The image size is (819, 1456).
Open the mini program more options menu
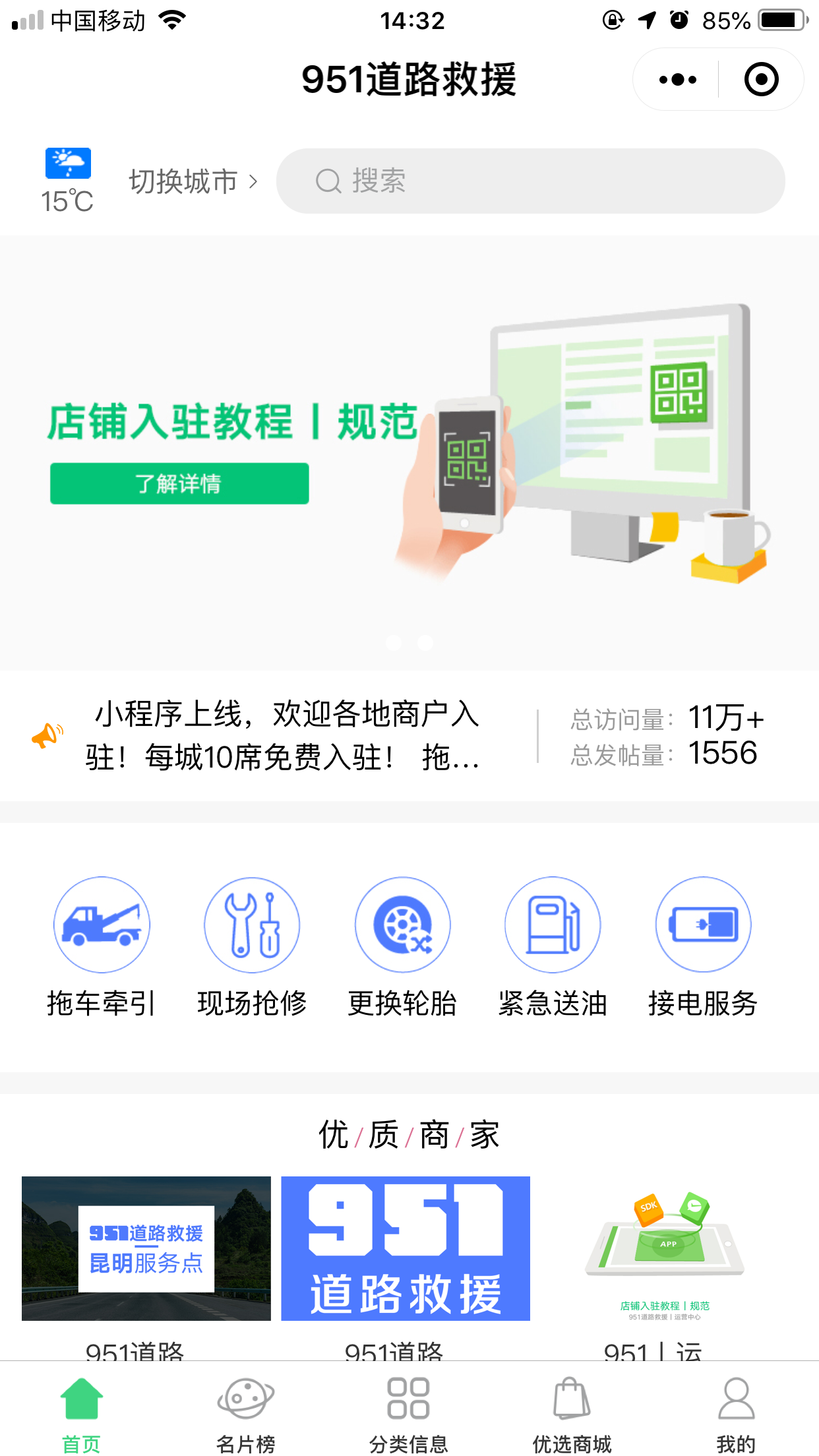click(677, 80)
